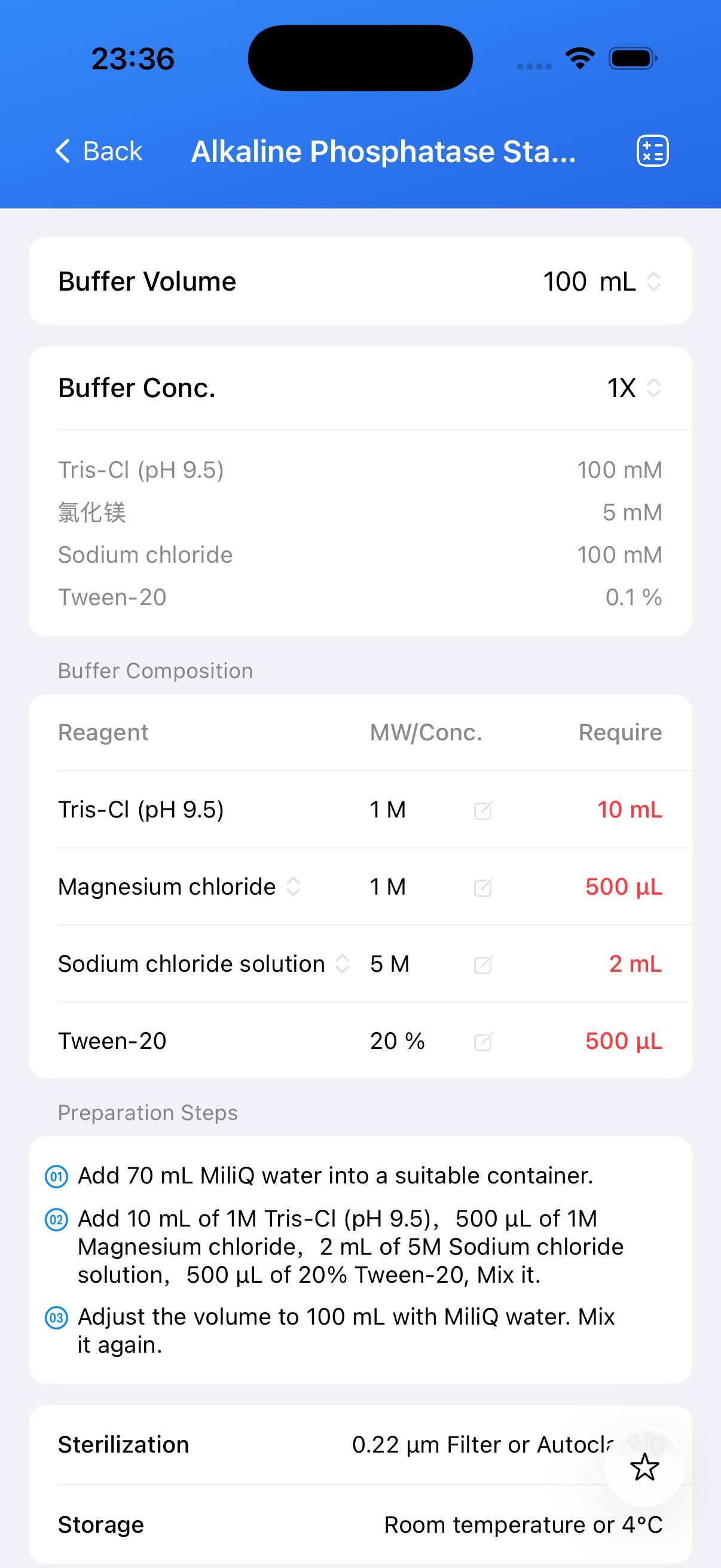721x1568 pixels.
Task: Tap the Storage setting row
Action: pos(360,1525)
